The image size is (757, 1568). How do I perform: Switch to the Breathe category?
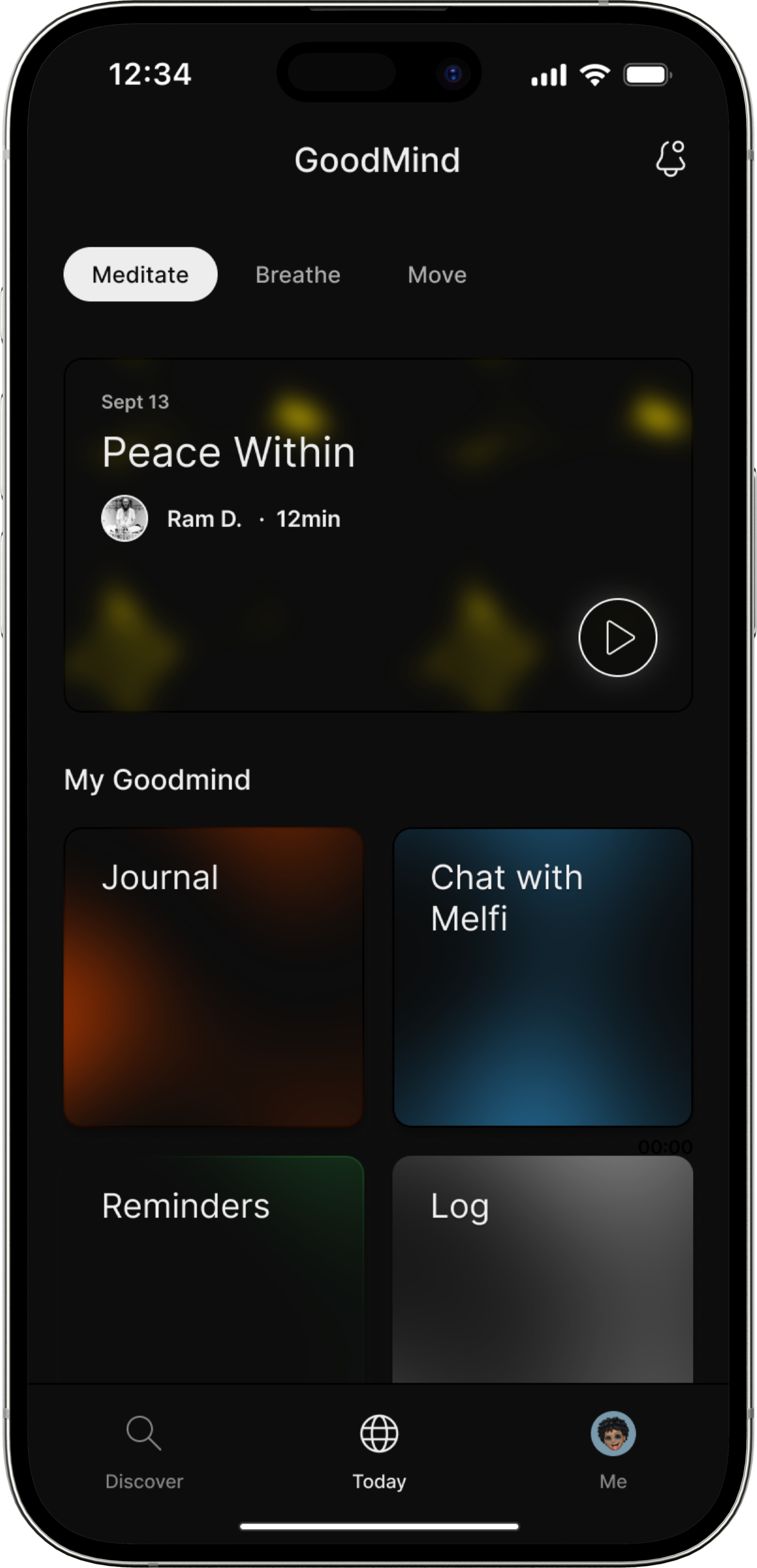(298, 275)
